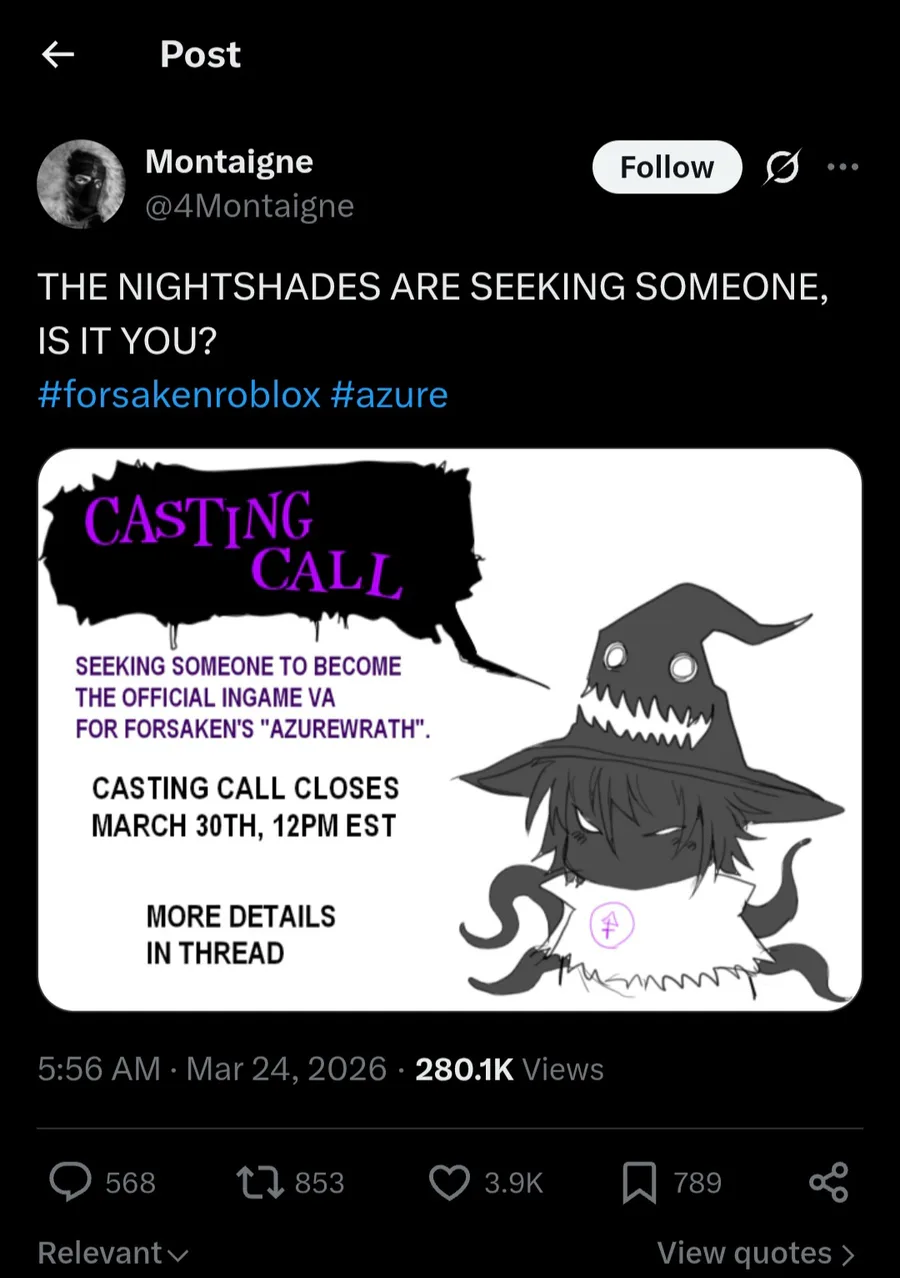Reply to the post via comment icon
This screenshot has height=1278, width=900.
coord(71,1183)
